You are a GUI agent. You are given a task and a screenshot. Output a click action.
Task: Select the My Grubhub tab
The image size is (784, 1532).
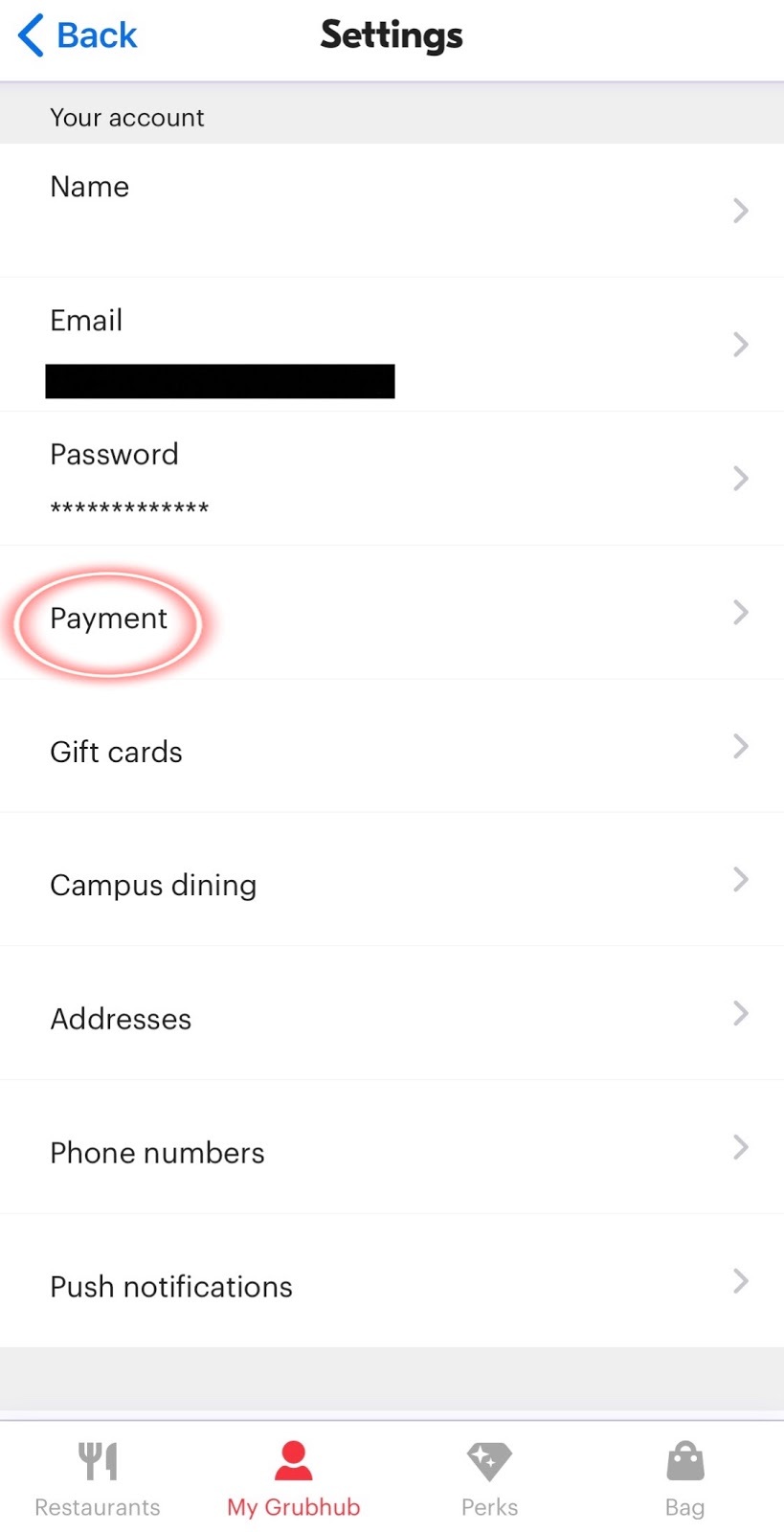294,1479
